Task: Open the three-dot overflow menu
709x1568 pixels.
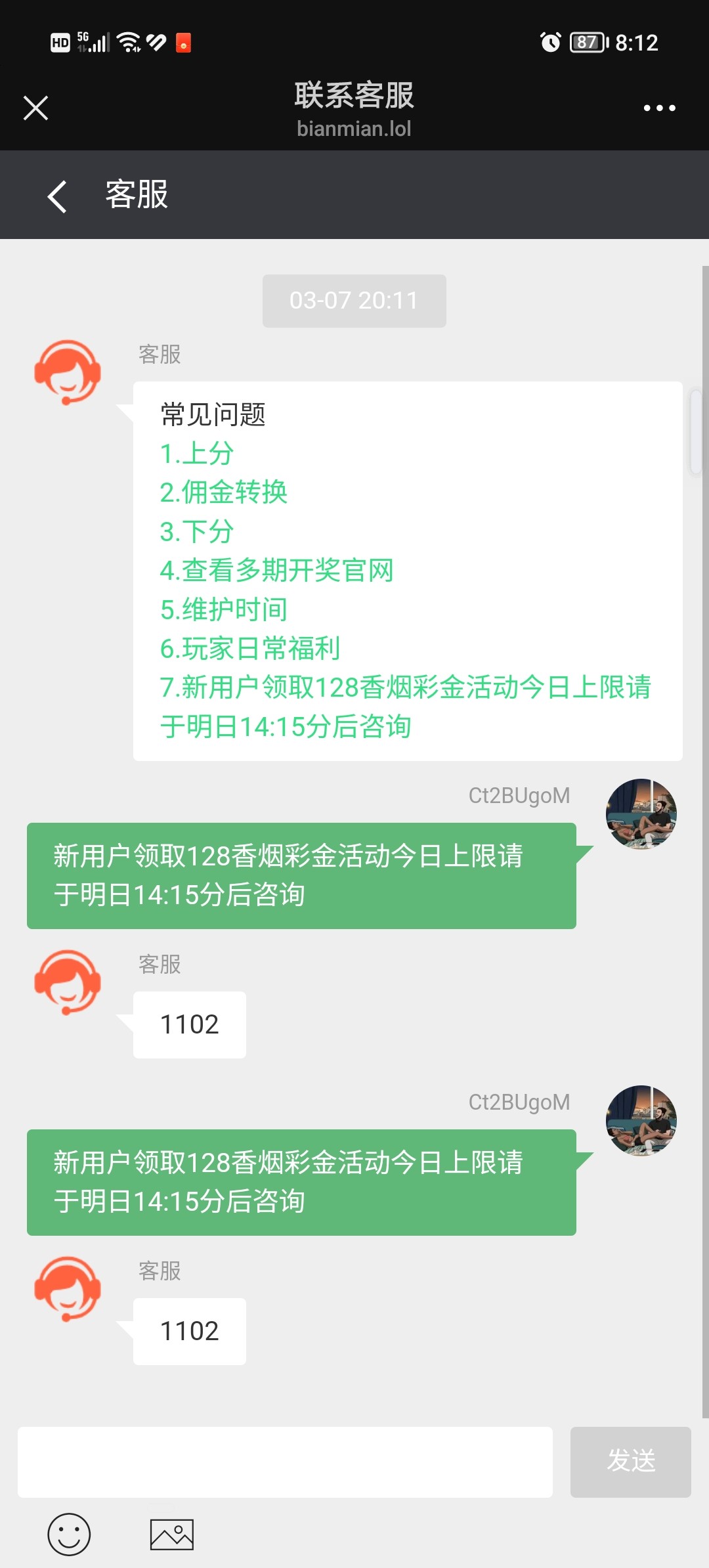Action: 659,108
